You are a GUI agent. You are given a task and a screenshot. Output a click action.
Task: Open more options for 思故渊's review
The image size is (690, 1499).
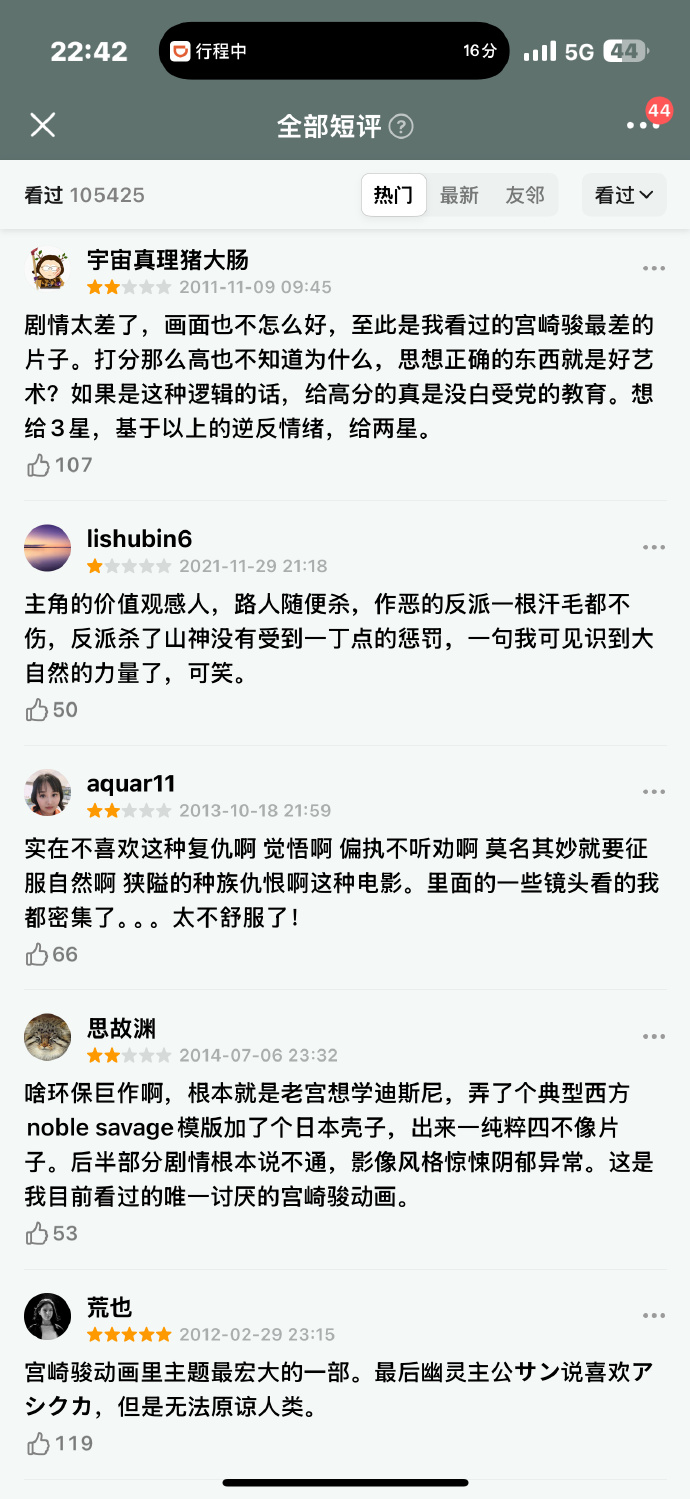tap(654, 1037)
